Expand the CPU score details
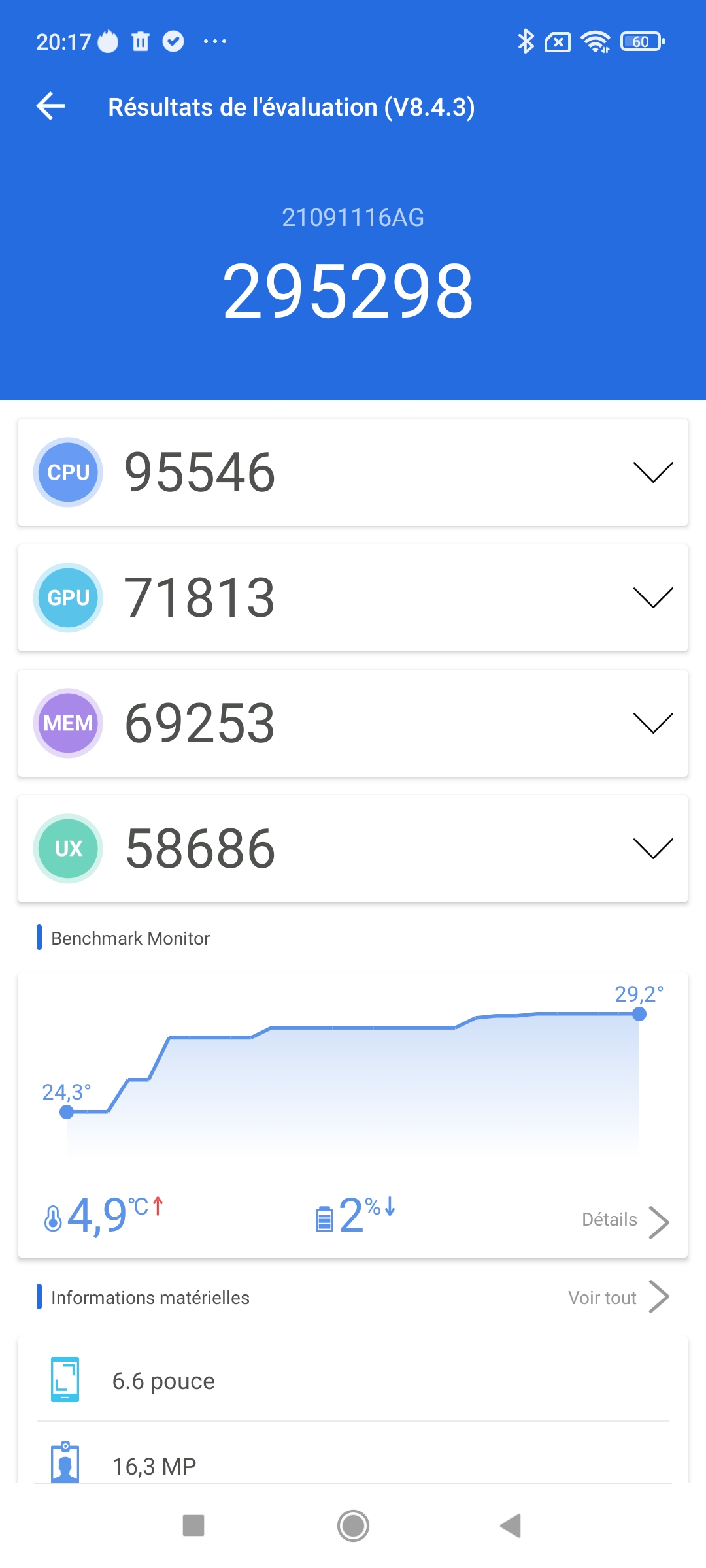This screenshot has width=706, height=1568. coord(652,472)
